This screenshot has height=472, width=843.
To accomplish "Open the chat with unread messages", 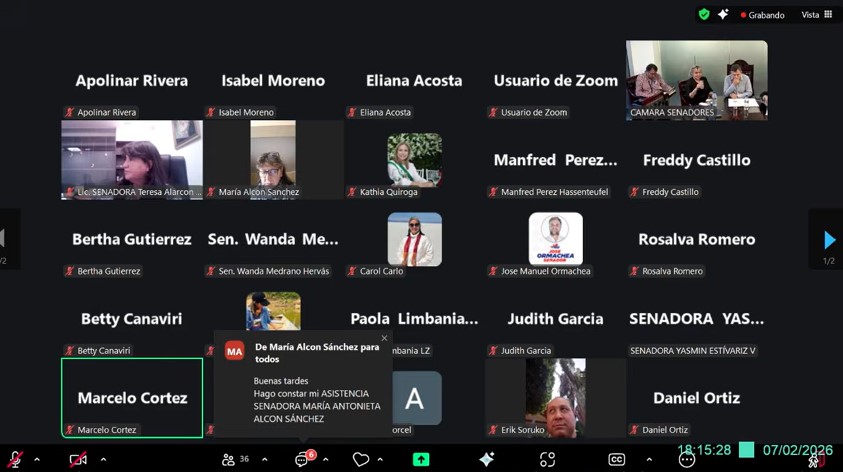I will coord(303,460).
